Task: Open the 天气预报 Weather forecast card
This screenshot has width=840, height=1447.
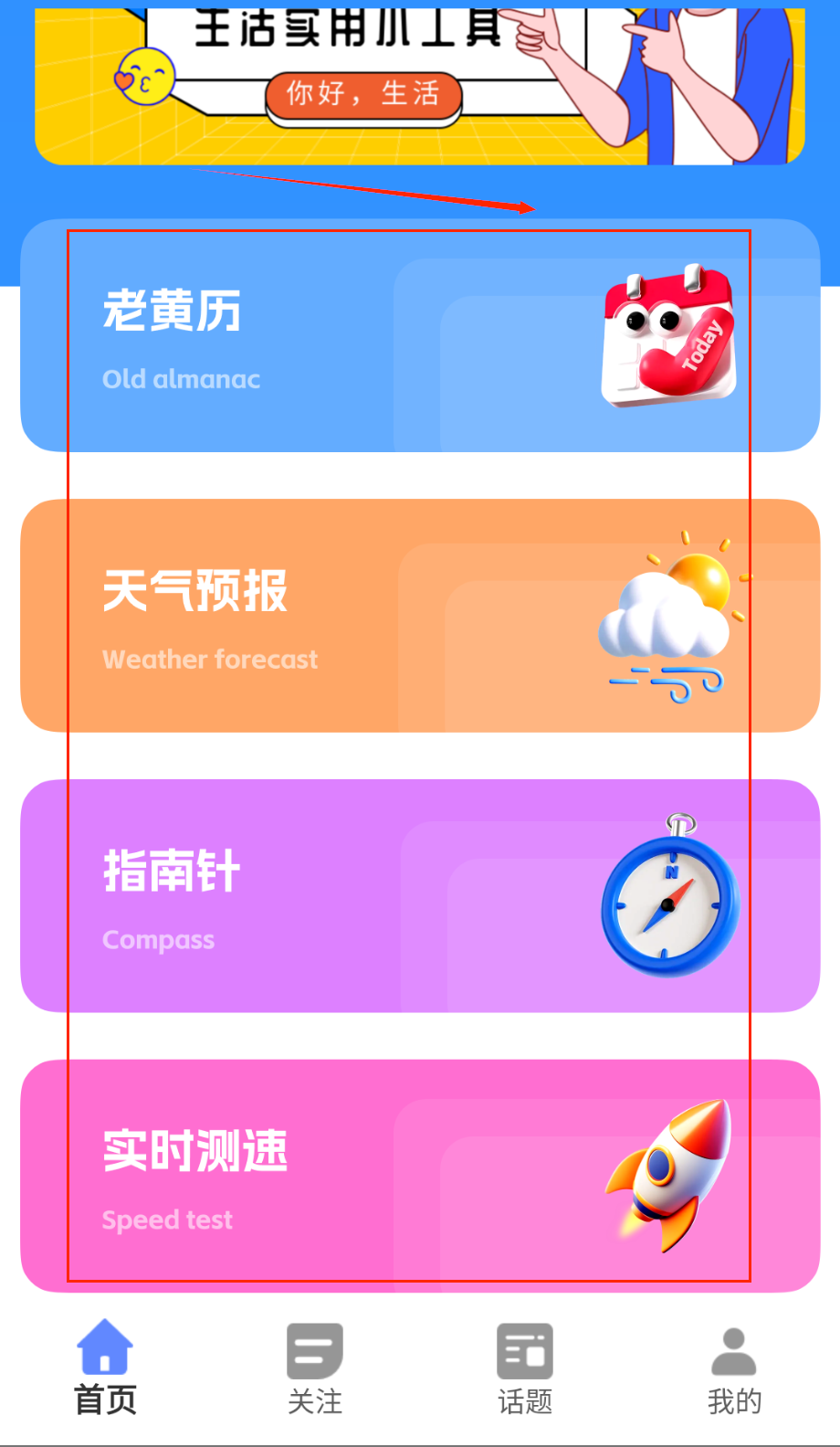Action: [420, 616]
